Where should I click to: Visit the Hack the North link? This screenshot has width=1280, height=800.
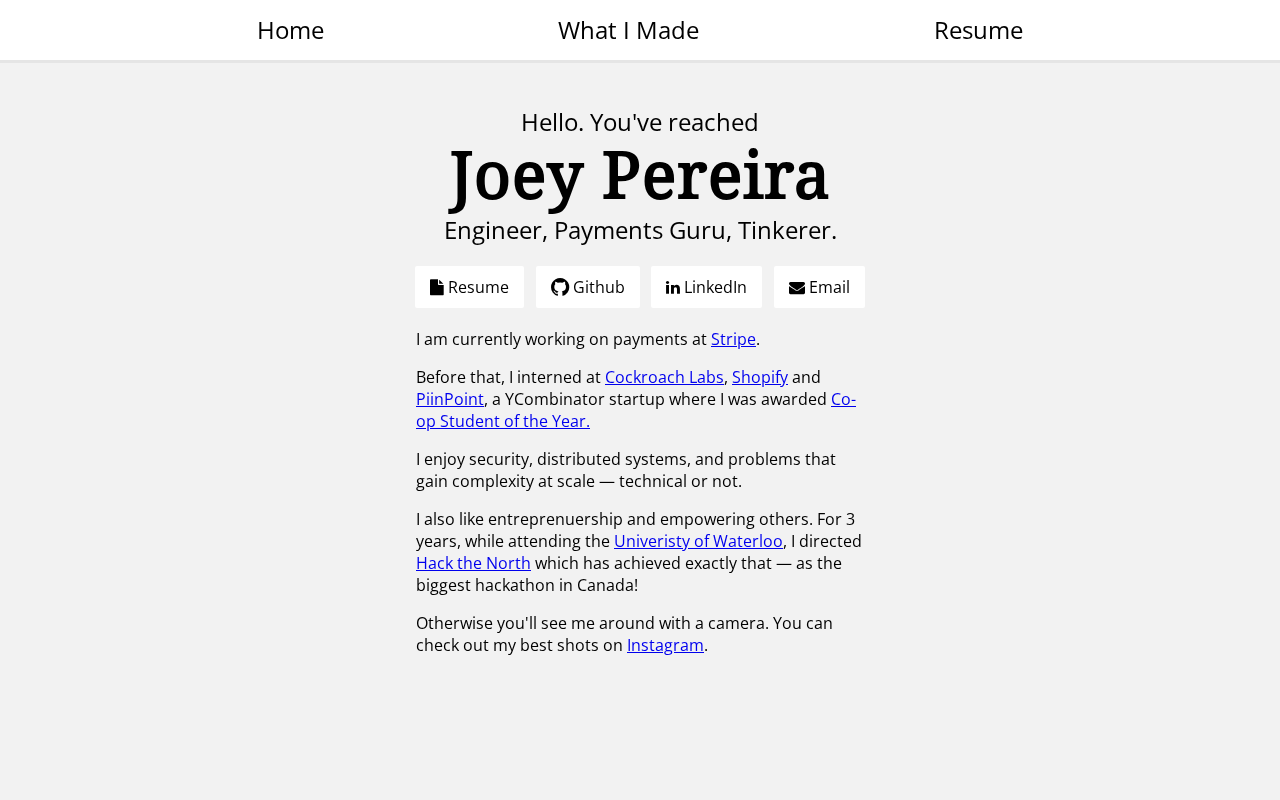click(473, 563)
